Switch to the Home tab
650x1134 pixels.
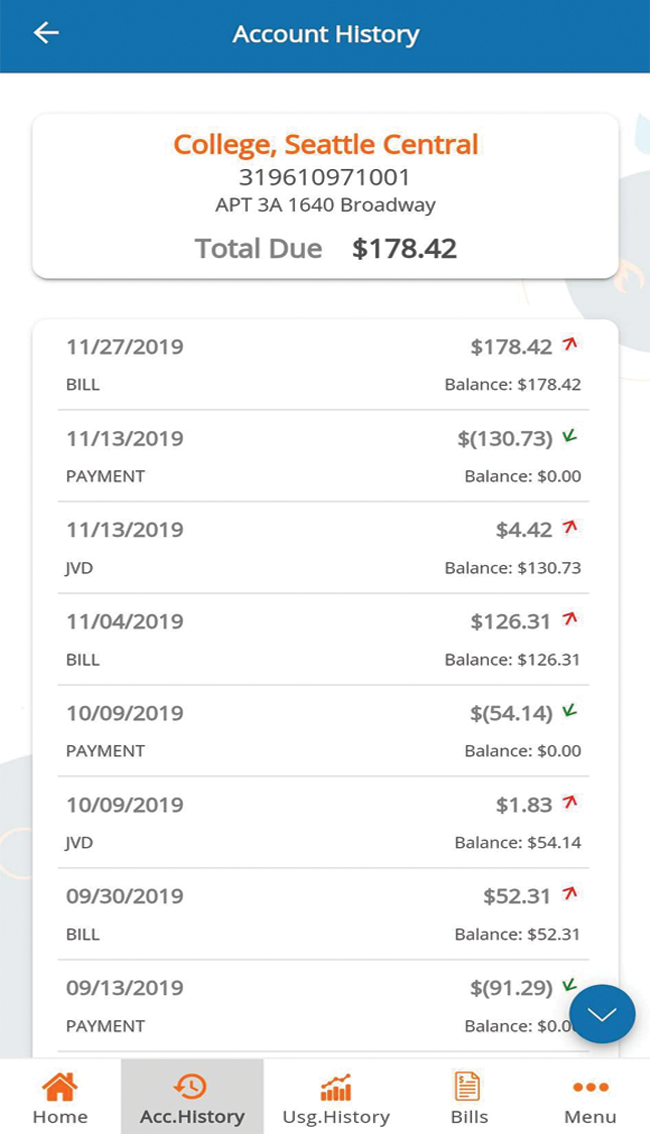tap(60, 1096)
